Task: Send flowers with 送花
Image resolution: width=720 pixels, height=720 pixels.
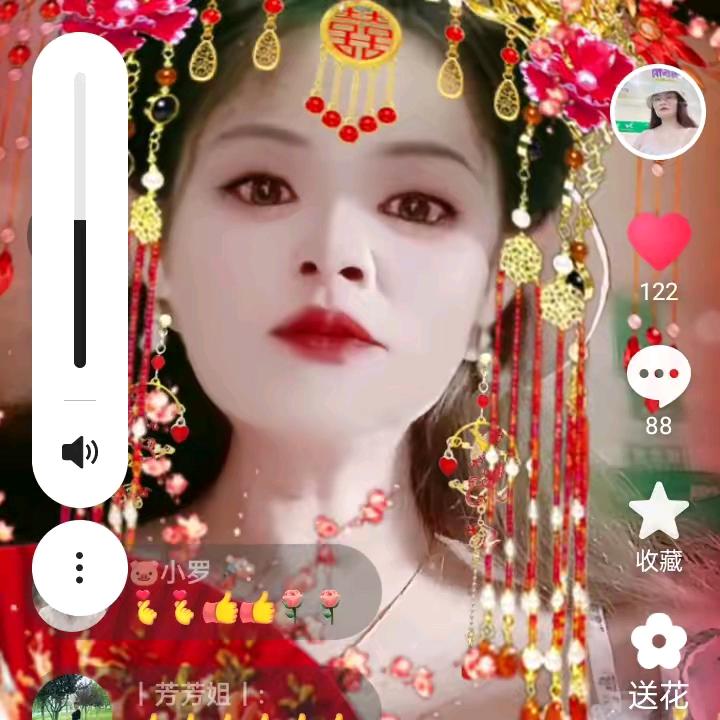Action: [659, 645]
